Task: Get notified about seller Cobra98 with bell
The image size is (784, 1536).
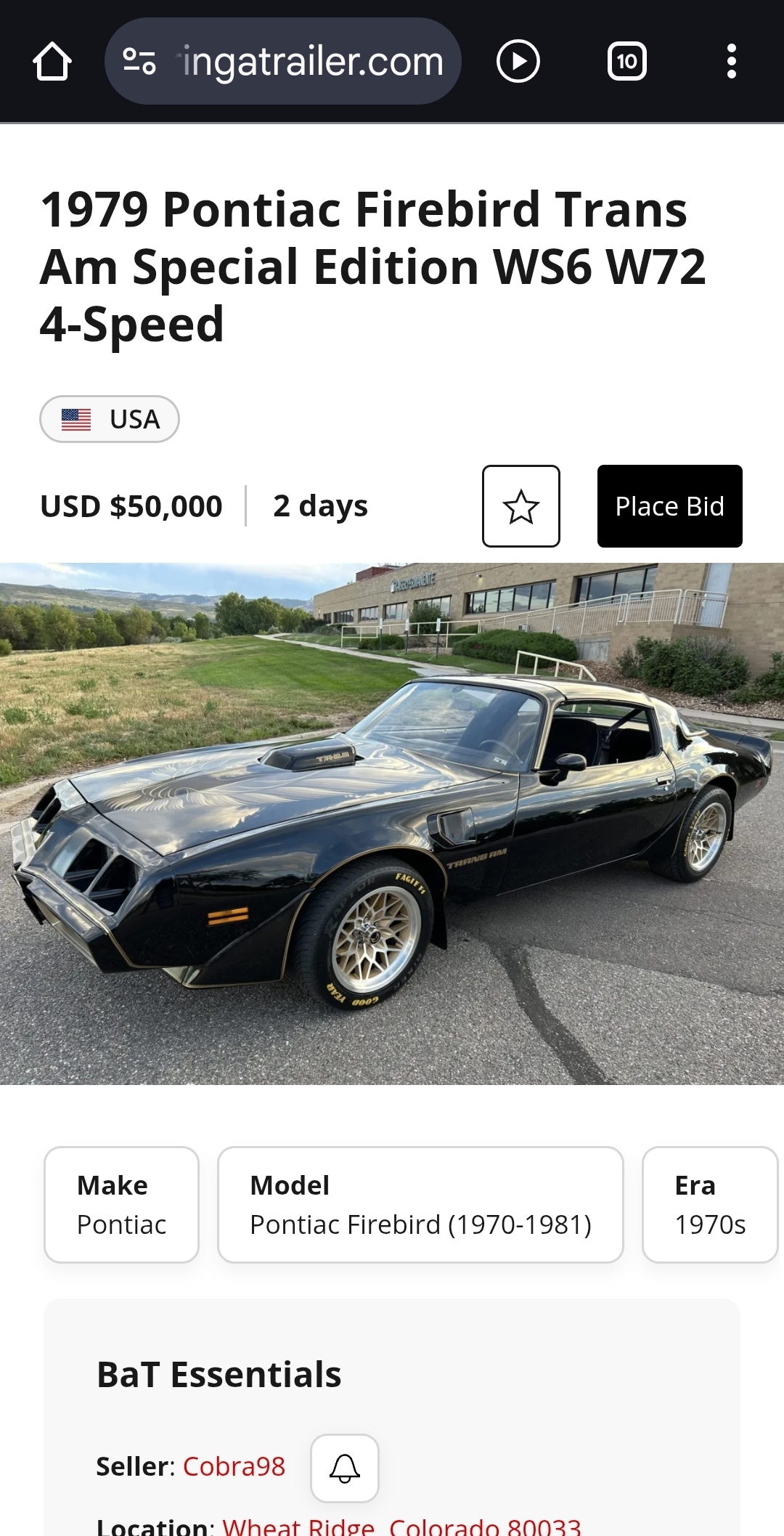Action: coord(345,1468)
